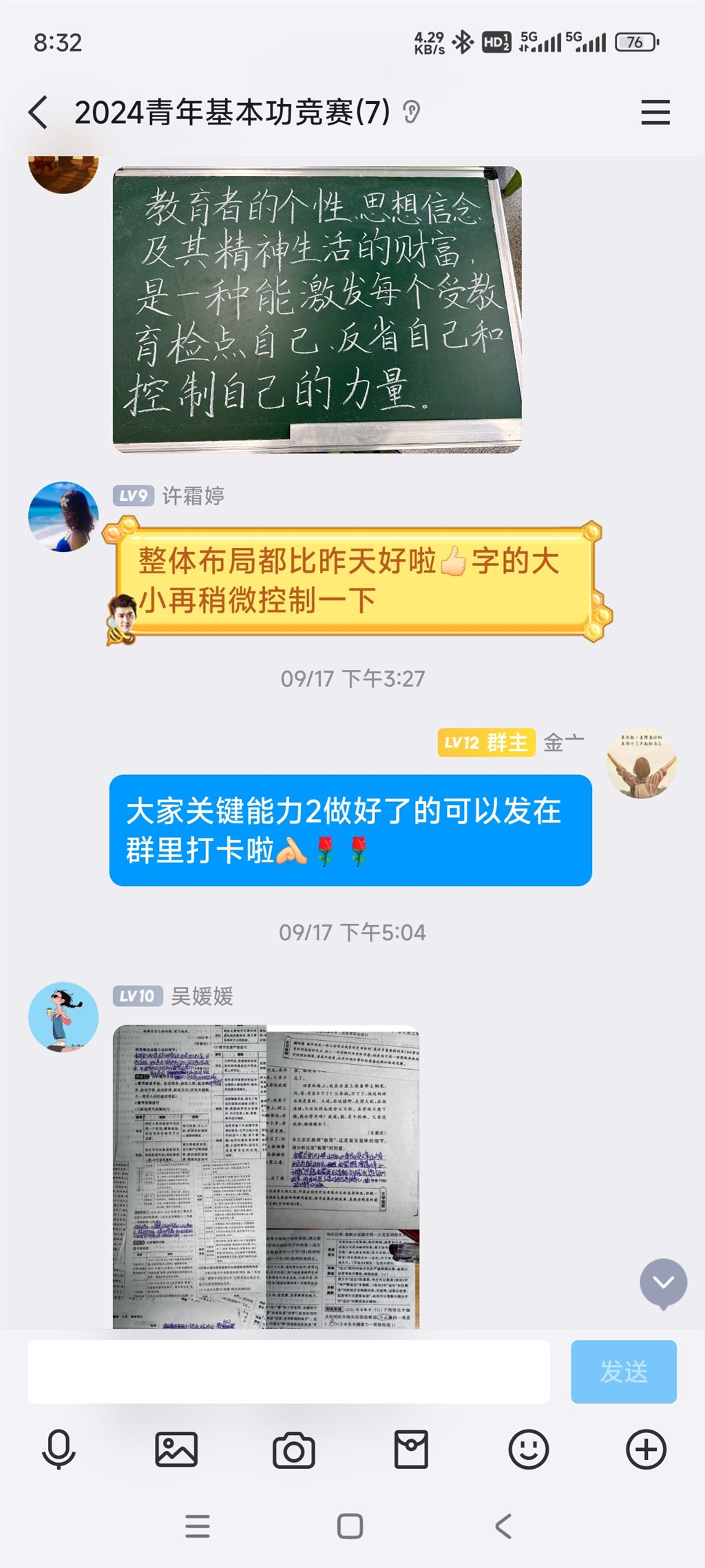Expand more options with plus icon
705x1568 pixels.
(x=646, y=1449)
